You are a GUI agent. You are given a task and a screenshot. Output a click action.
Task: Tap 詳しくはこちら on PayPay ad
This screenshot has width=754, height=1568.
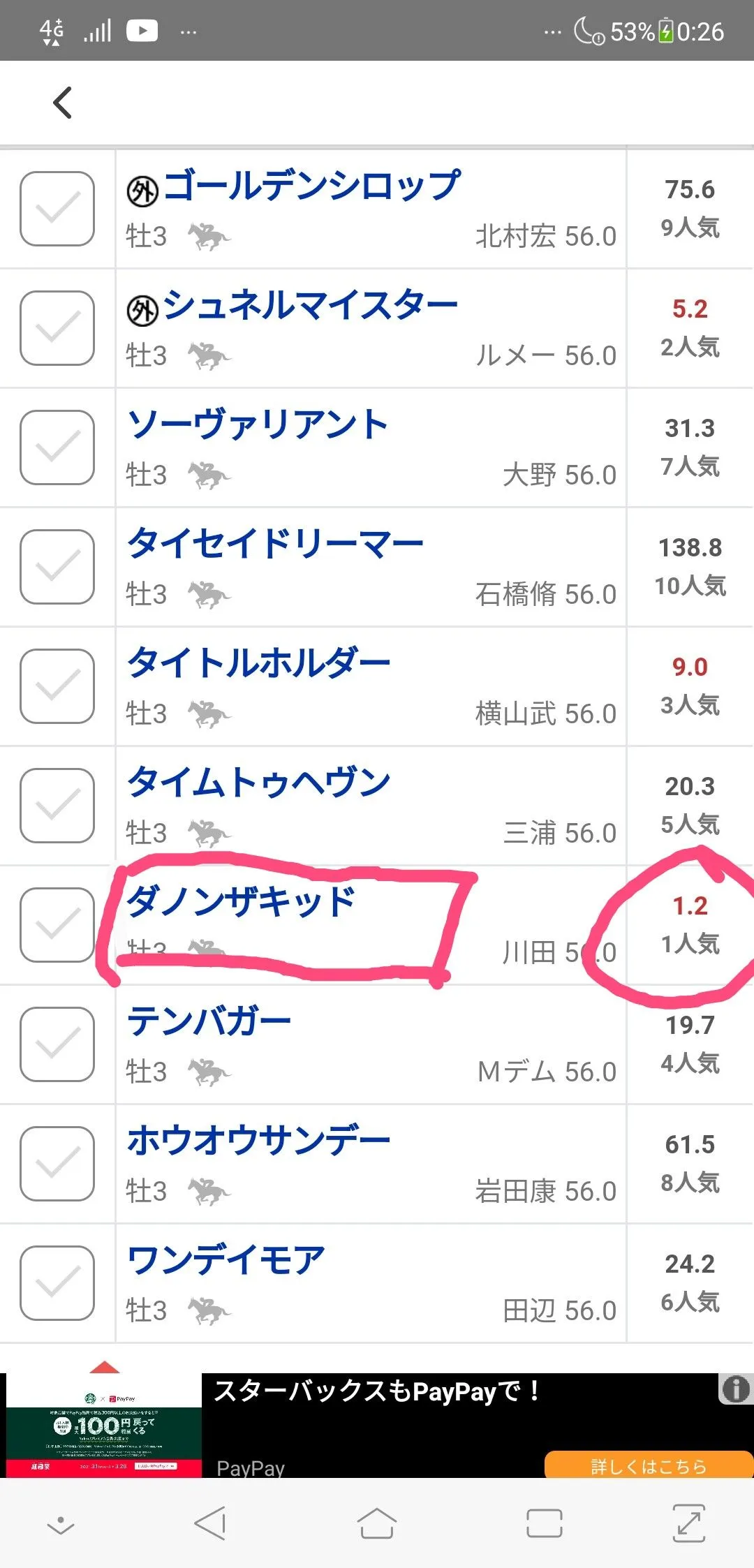pos(647,1465)
